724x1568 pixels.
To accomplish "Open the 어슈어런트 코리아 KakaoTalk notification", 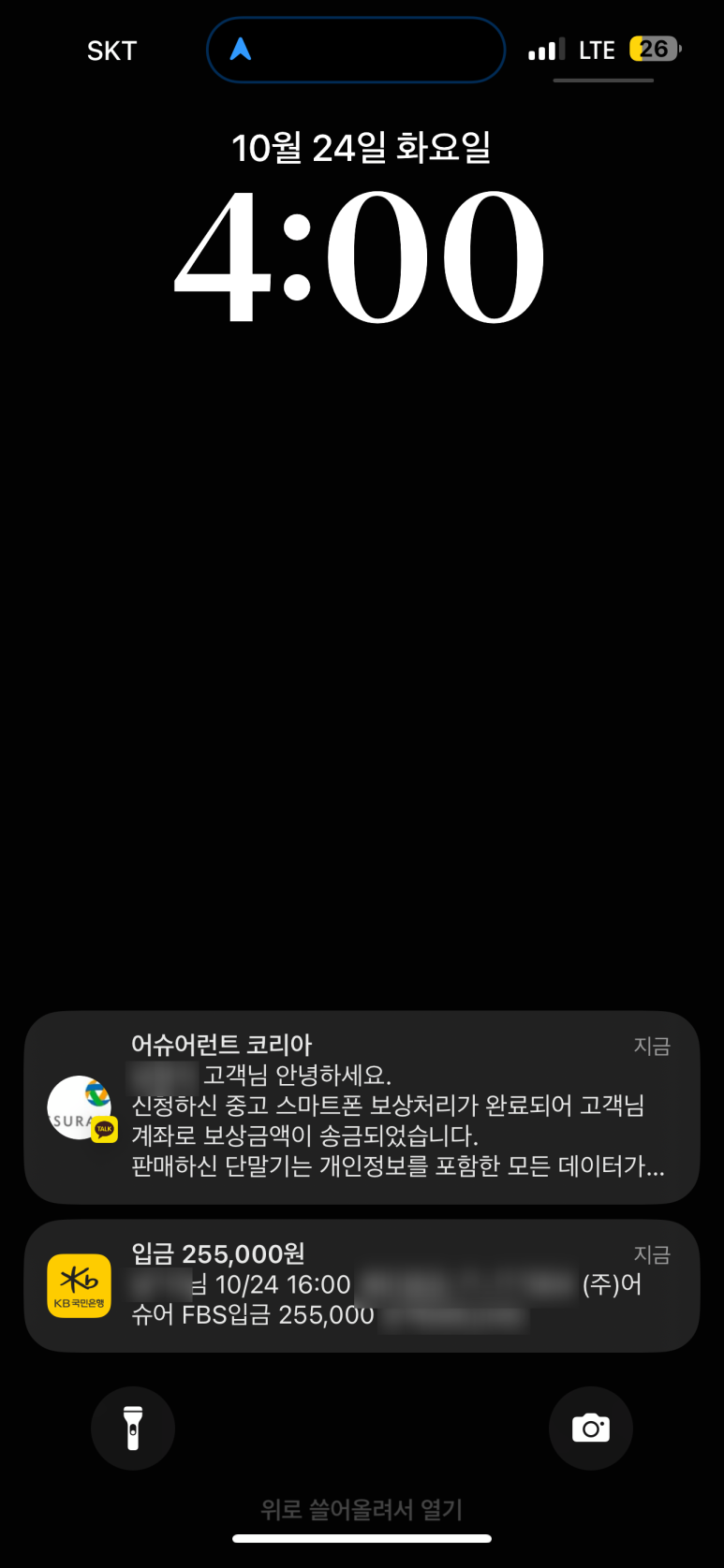I will click(x=362, y=1106).
